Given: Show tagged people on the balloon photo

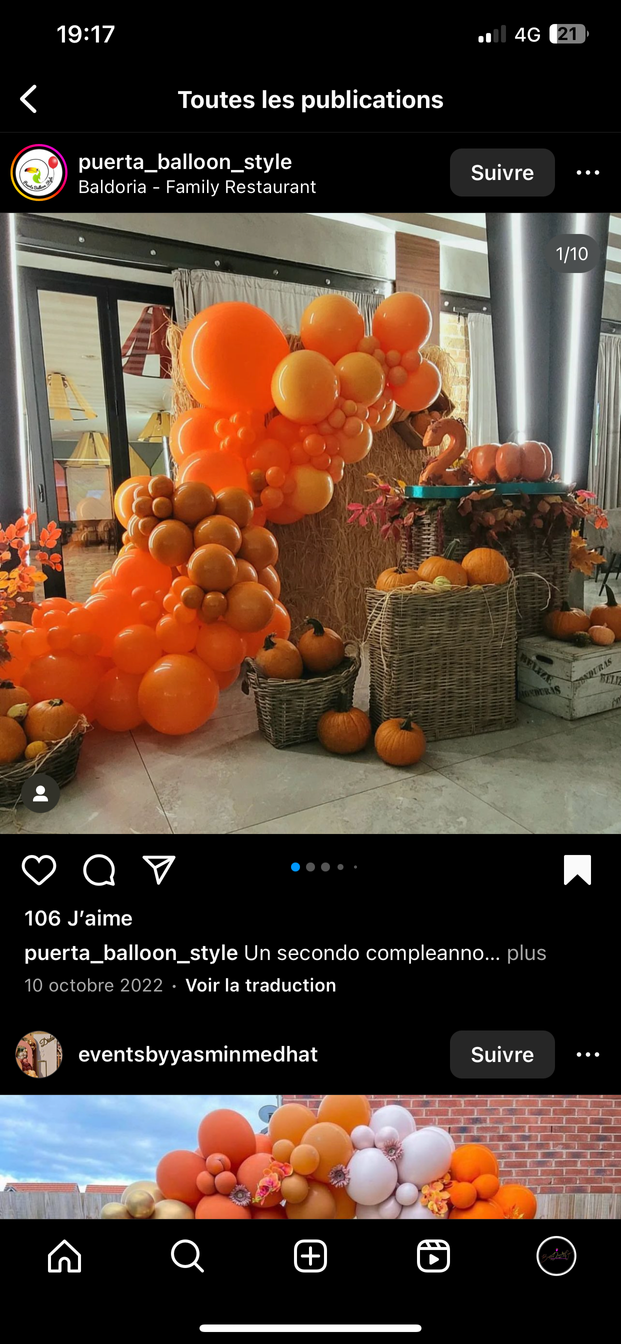Looking at the screenshot, I should [x=41, y=794].
